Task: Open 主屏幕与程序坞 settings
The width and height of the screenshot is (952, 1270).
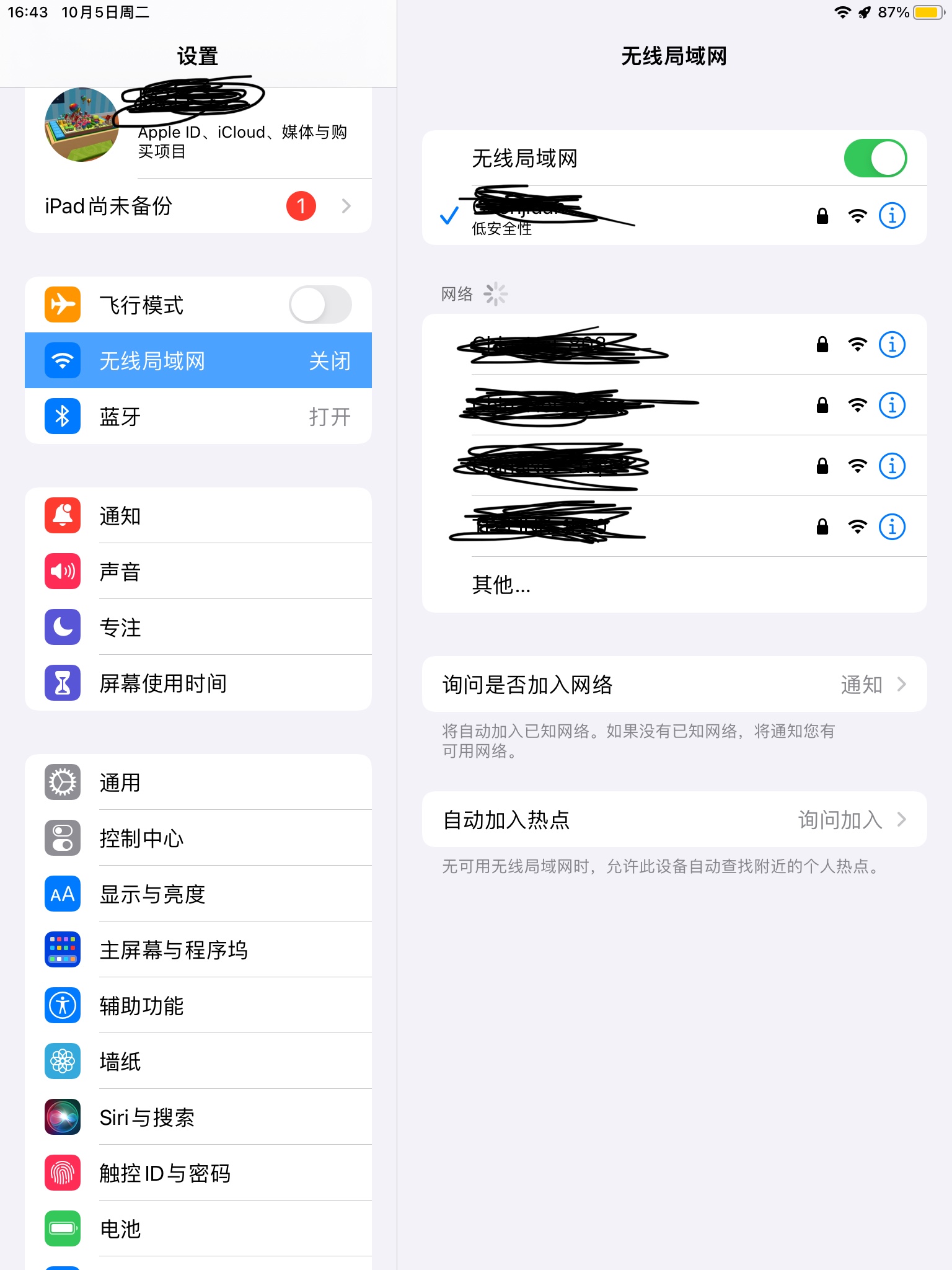Action: coord(198,949)
